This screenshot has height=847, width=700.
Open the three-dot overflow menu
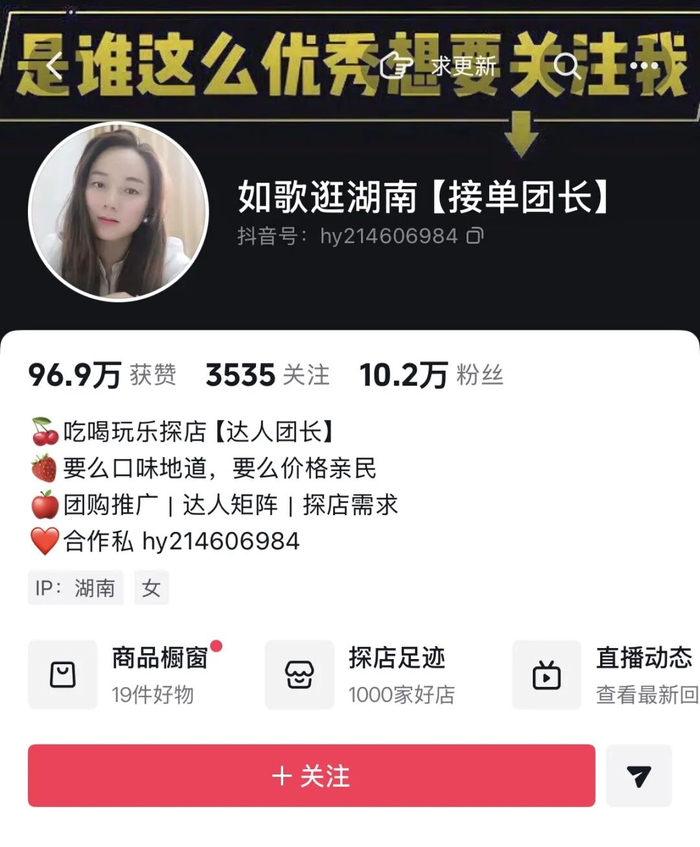coord(644,66)
